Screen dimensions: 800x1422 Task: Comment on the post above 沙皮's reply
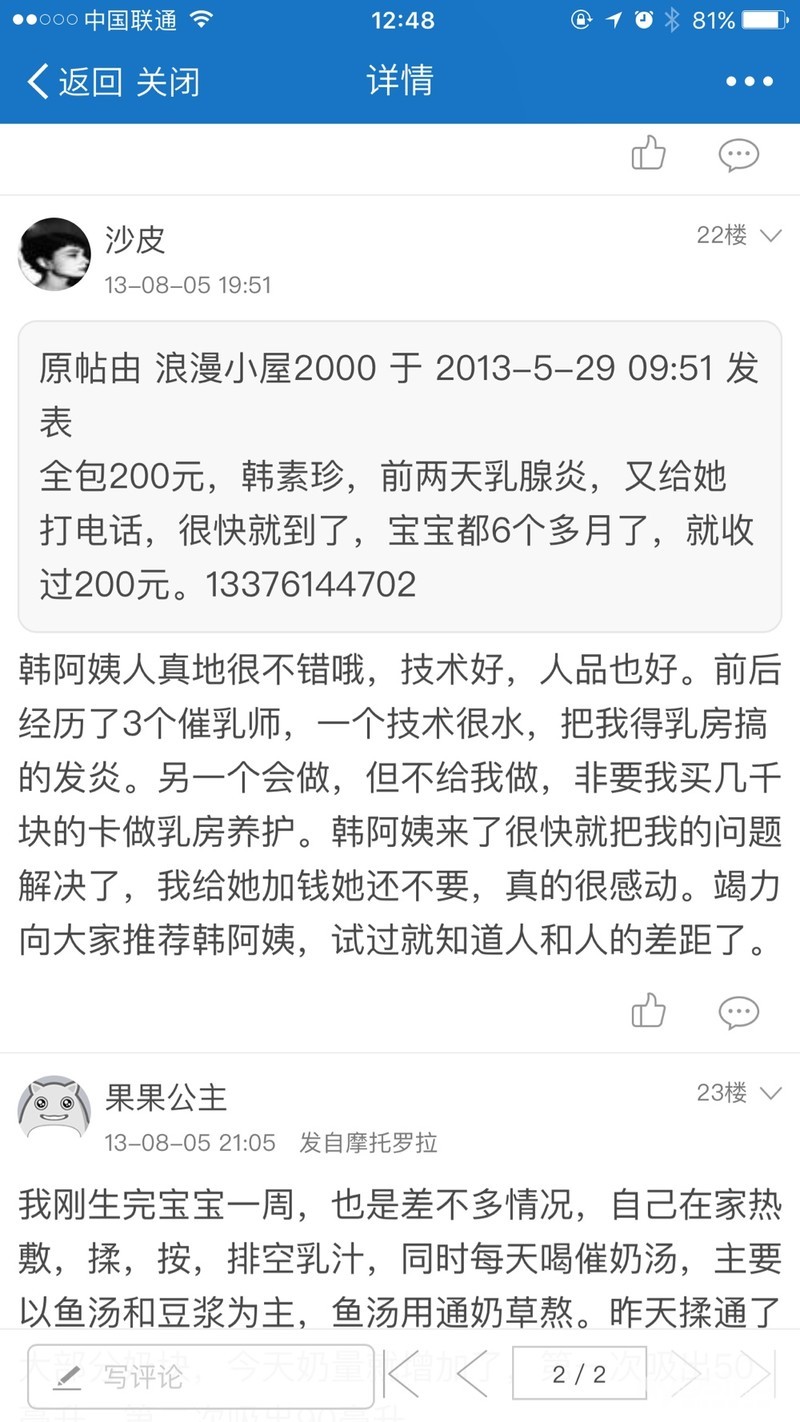click(x=738, y=155)
